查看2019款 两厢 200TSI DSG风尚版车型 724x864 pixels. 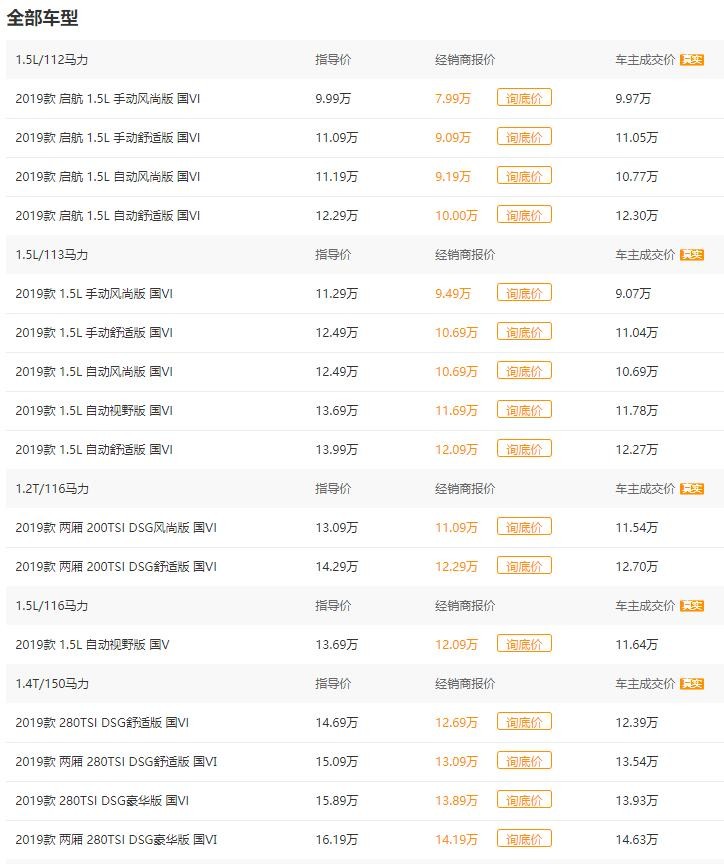coord(116,527)
